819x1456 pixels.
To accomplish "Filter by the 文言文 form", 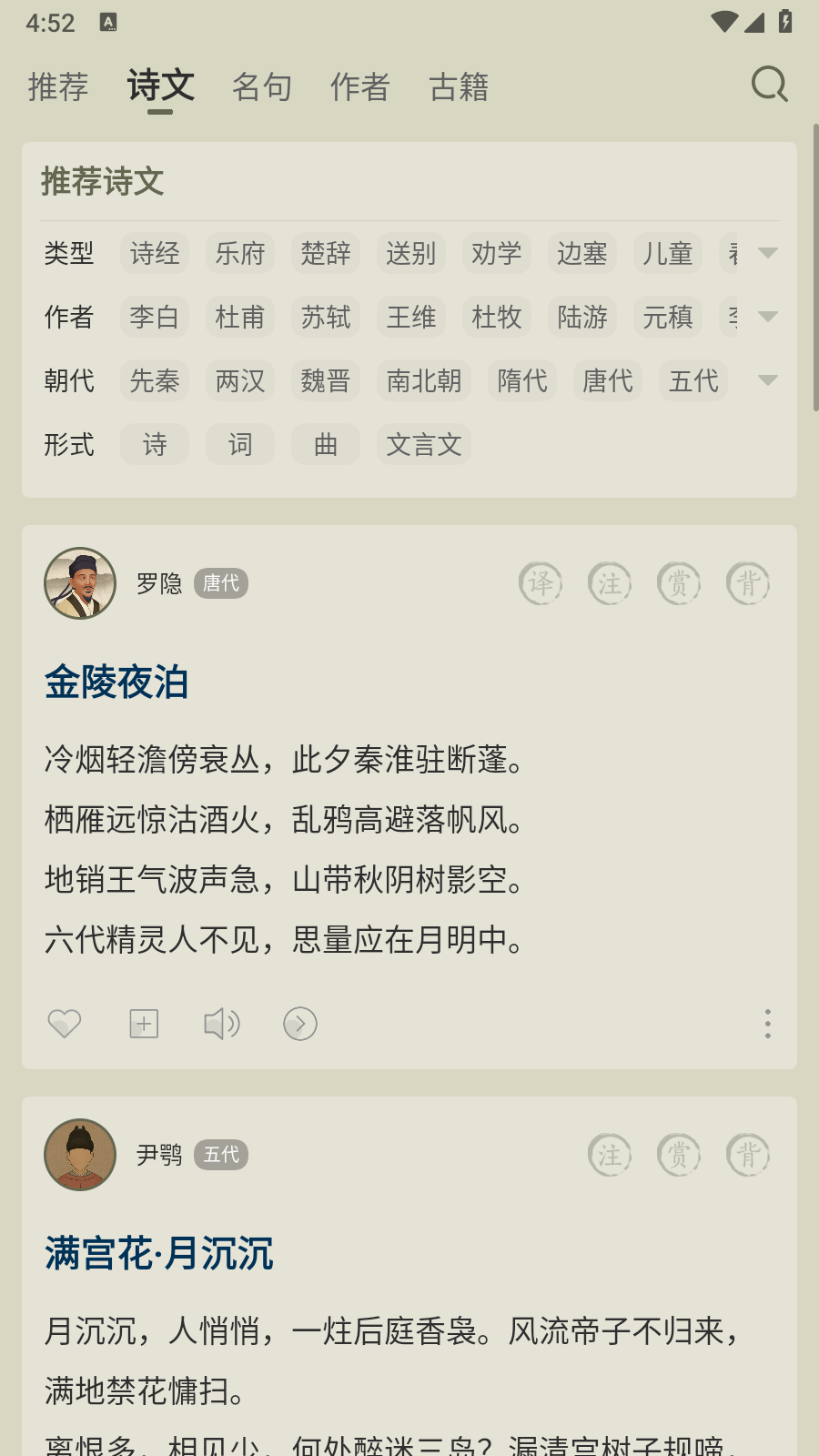I will (424, 444).
